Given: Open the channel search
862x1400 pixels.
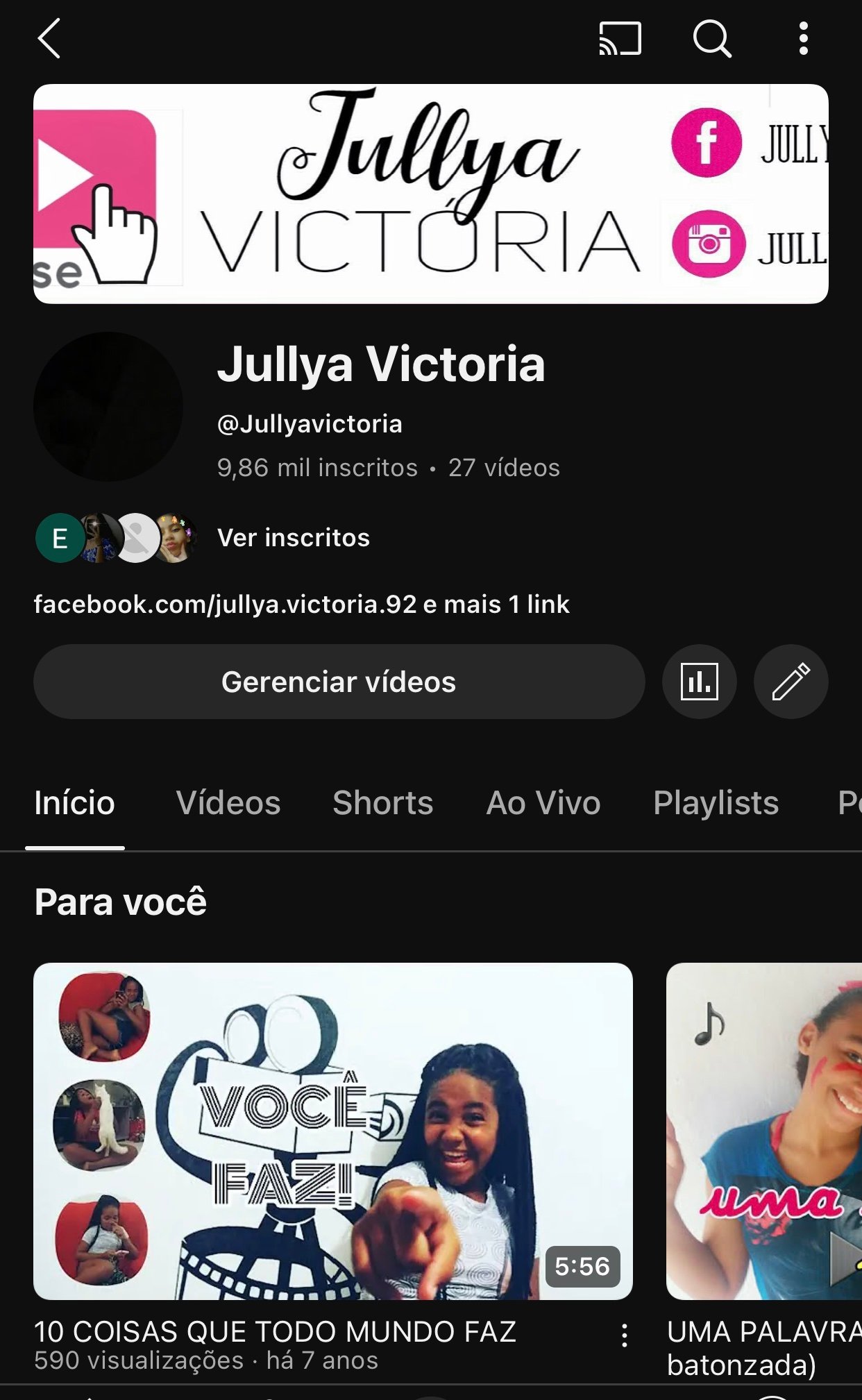Looking at the screenshot, I should [x=712, y=38].
